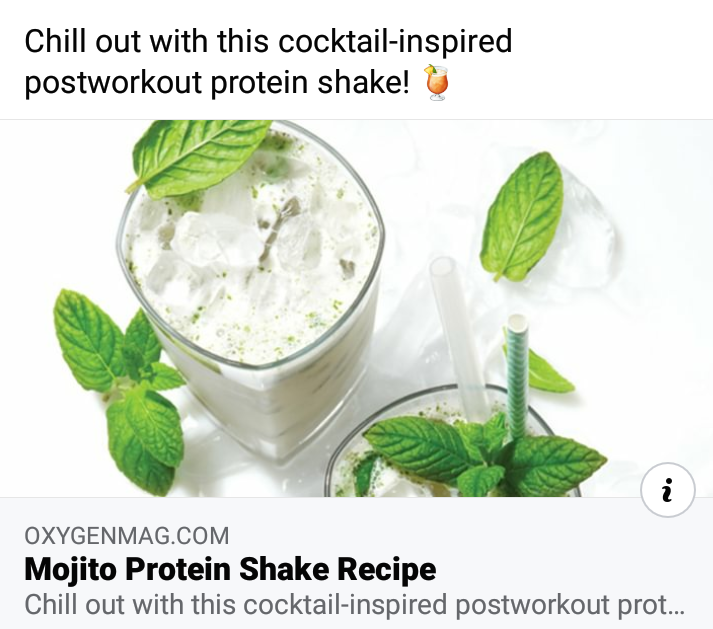Viewport: 713px width, 629px height.
Task: Open the Mojito Protein Shake Recipe link
Action: point(230,570)
